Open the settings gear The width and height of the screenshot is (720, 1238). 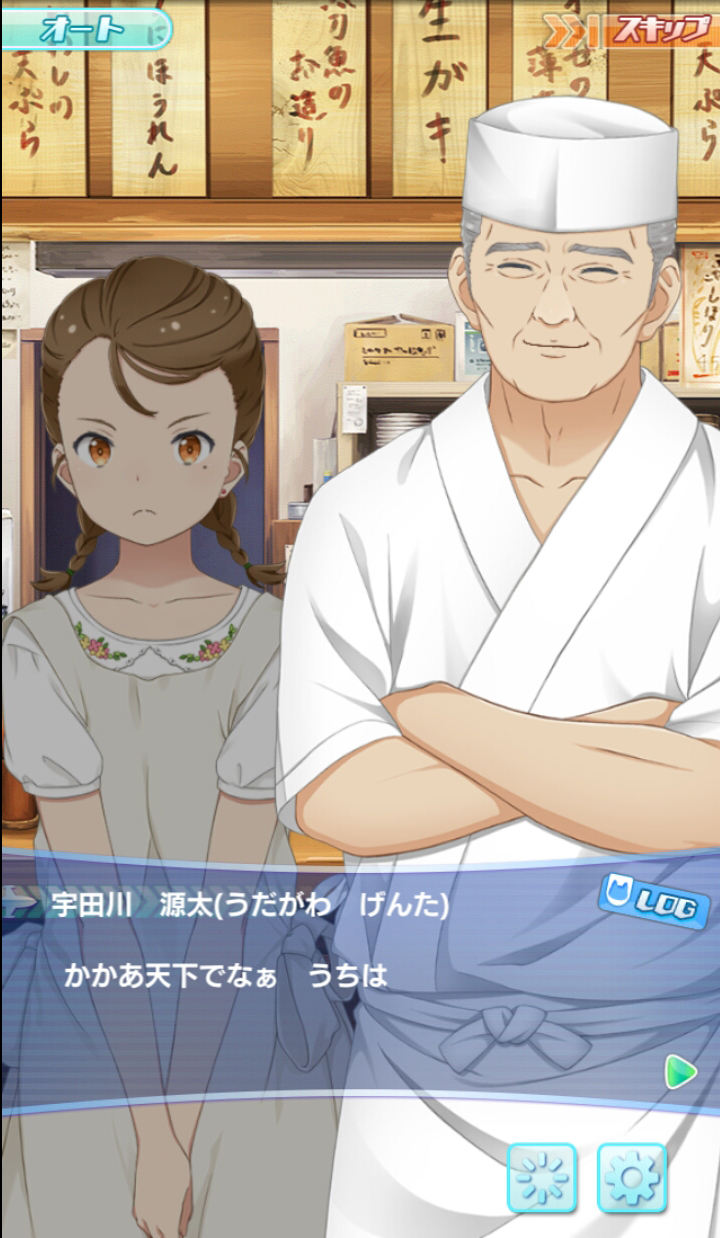coord(632,1178)
